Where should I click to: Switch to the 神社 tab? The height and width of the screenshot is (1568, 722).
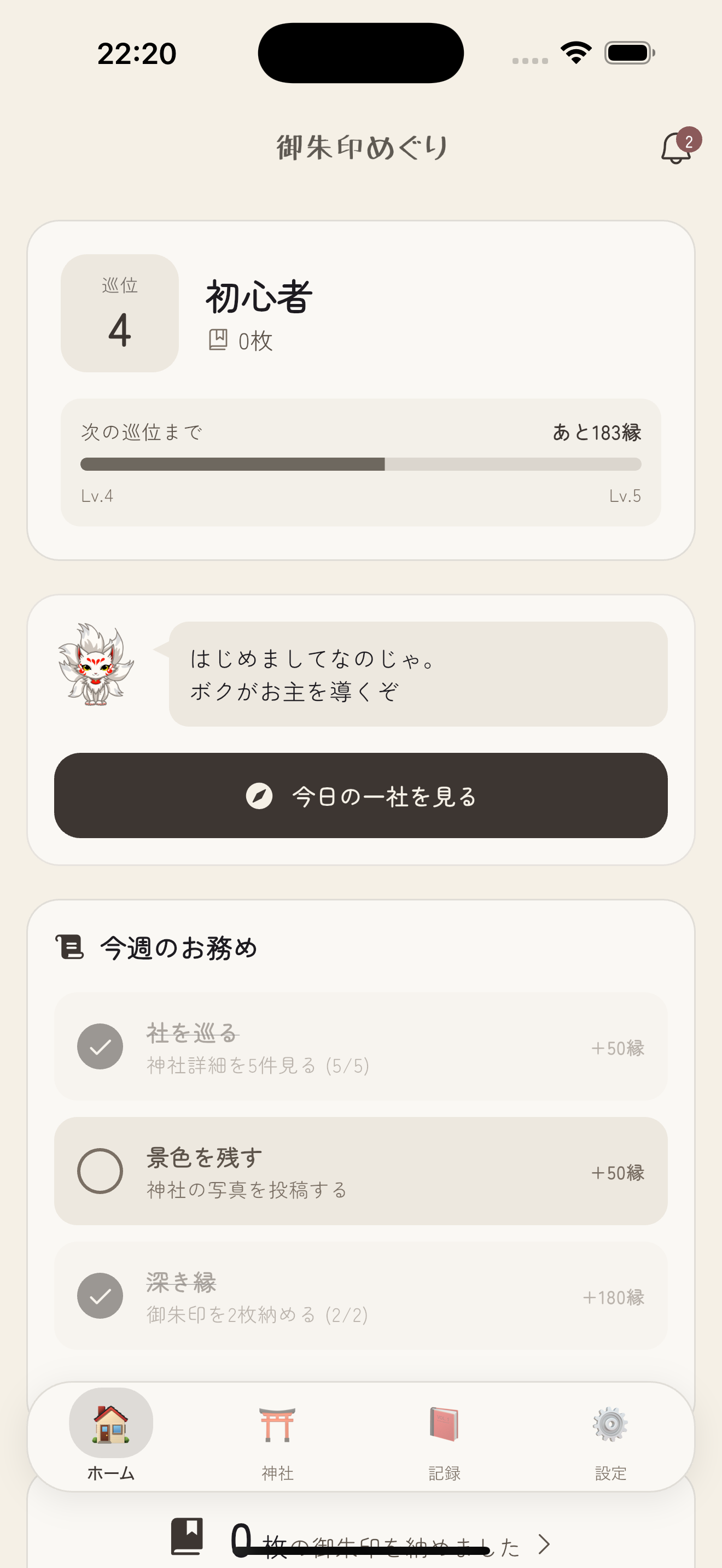277,1437
